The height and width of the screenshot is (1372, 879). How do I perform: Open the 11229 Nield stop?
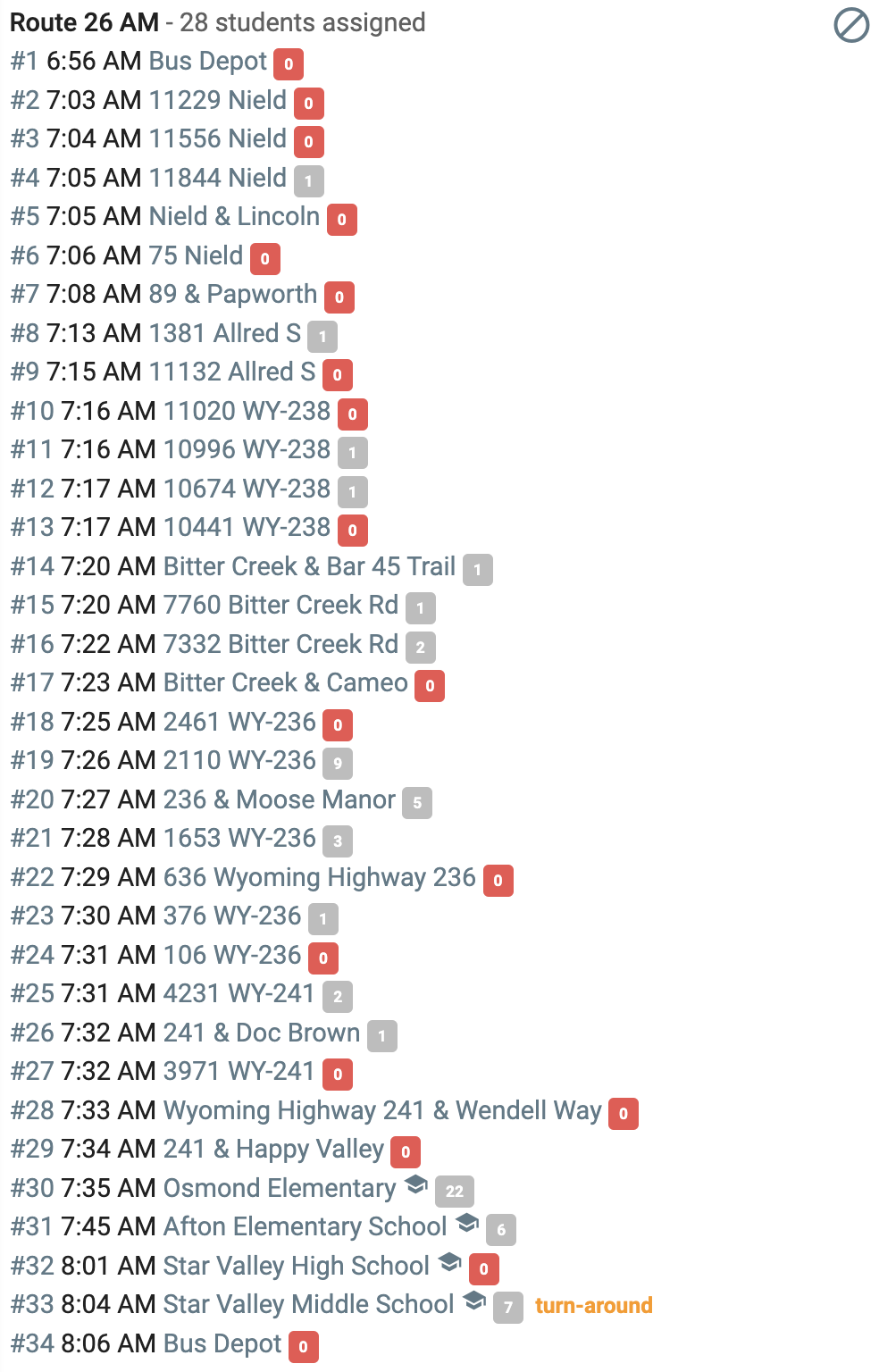[x=217, y=100]
